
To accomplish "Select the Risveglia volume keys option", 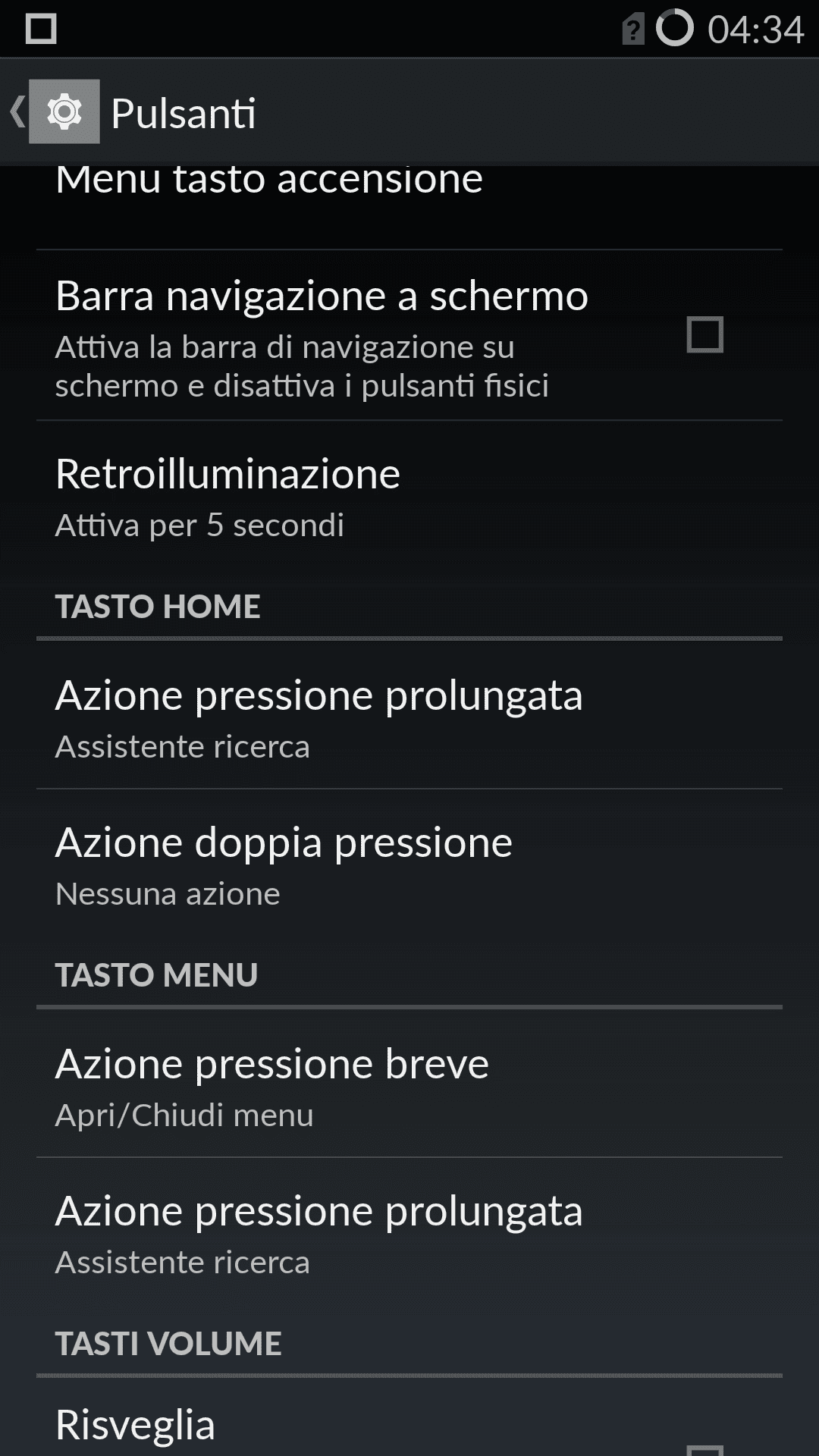I will click(x=409, y=1418).
